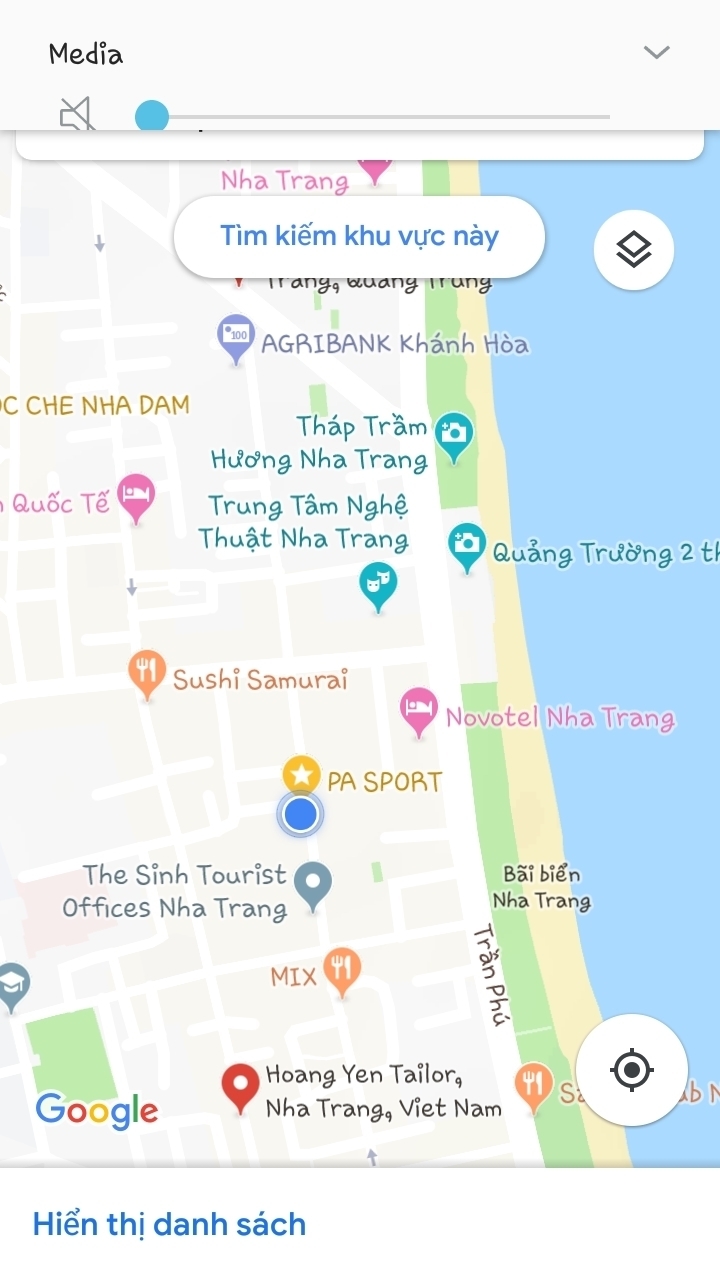Viewport: 720px width, 1280px height.
Task: Tap the media volume slider track
Action: (400, 117)
